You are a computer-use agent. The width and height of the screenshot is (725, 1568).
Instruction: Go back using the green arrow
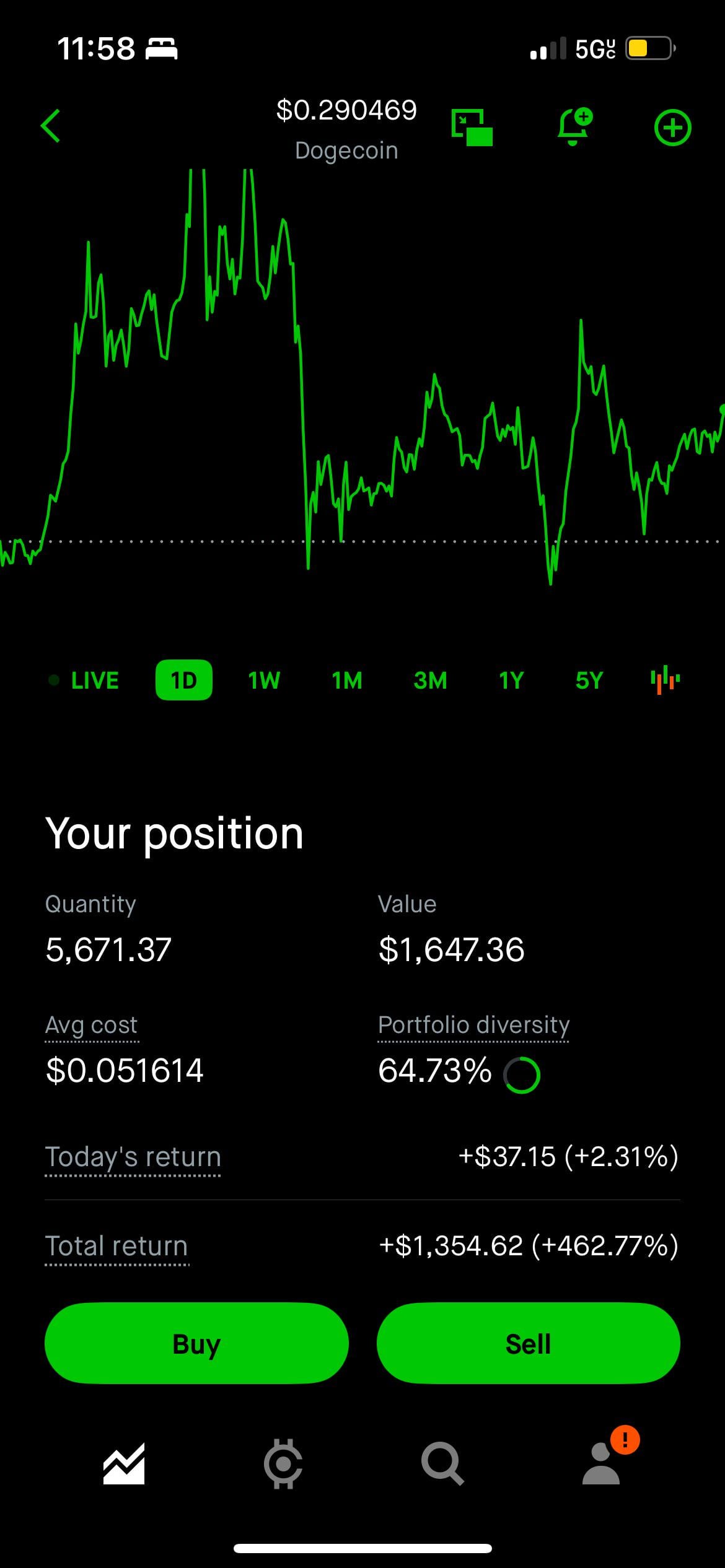point(51,126)
